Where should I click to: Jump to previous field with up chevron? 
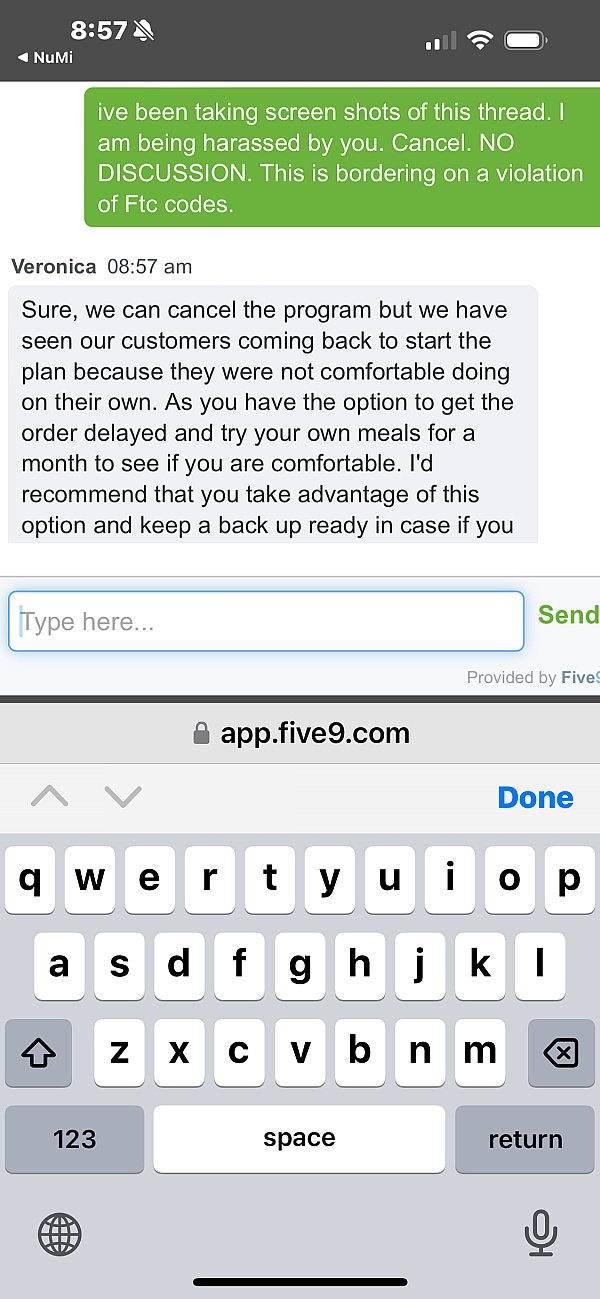49,797
